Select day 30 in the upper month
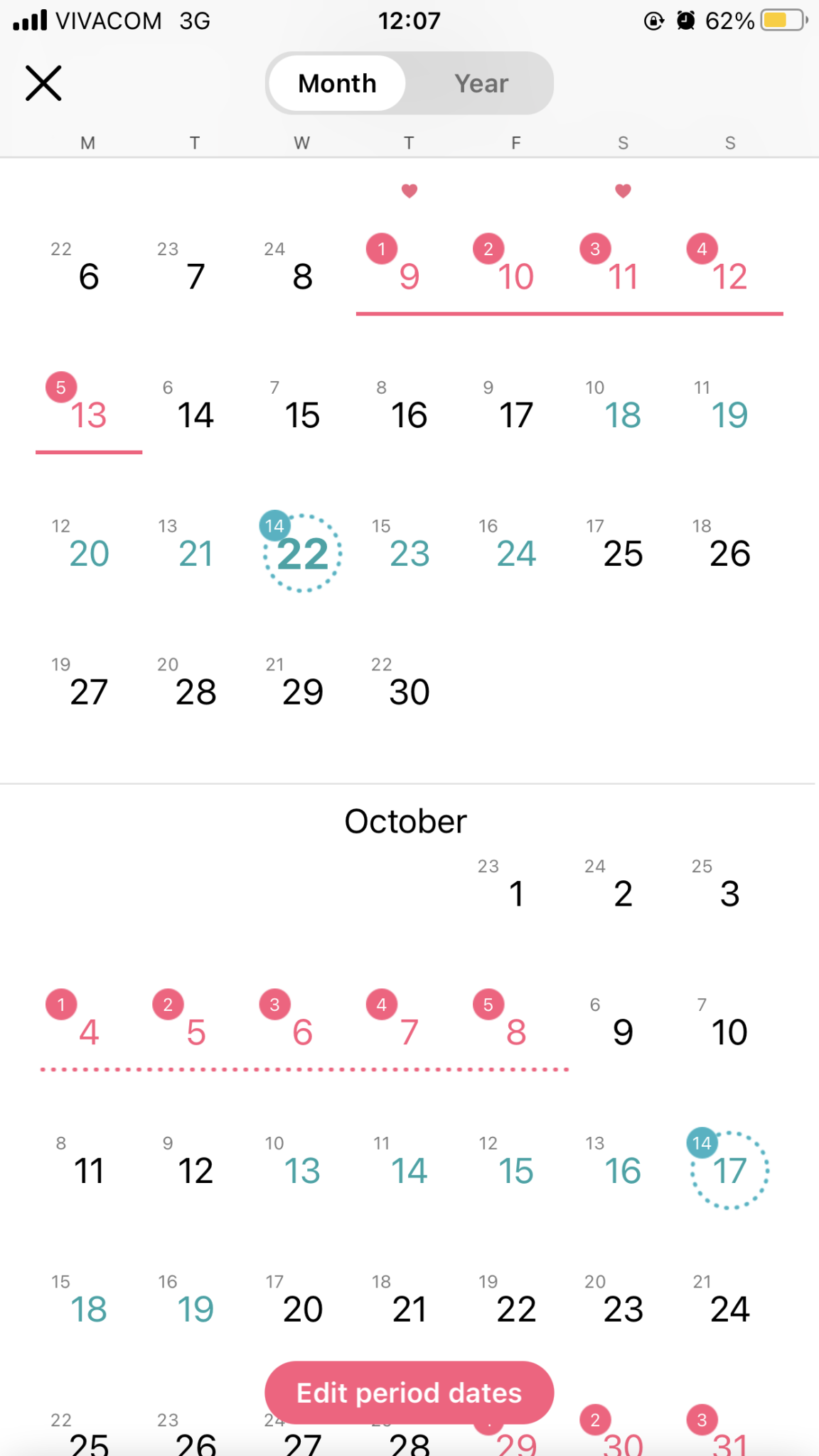Viewport: 819px width, 1456px height. (409, 691)
